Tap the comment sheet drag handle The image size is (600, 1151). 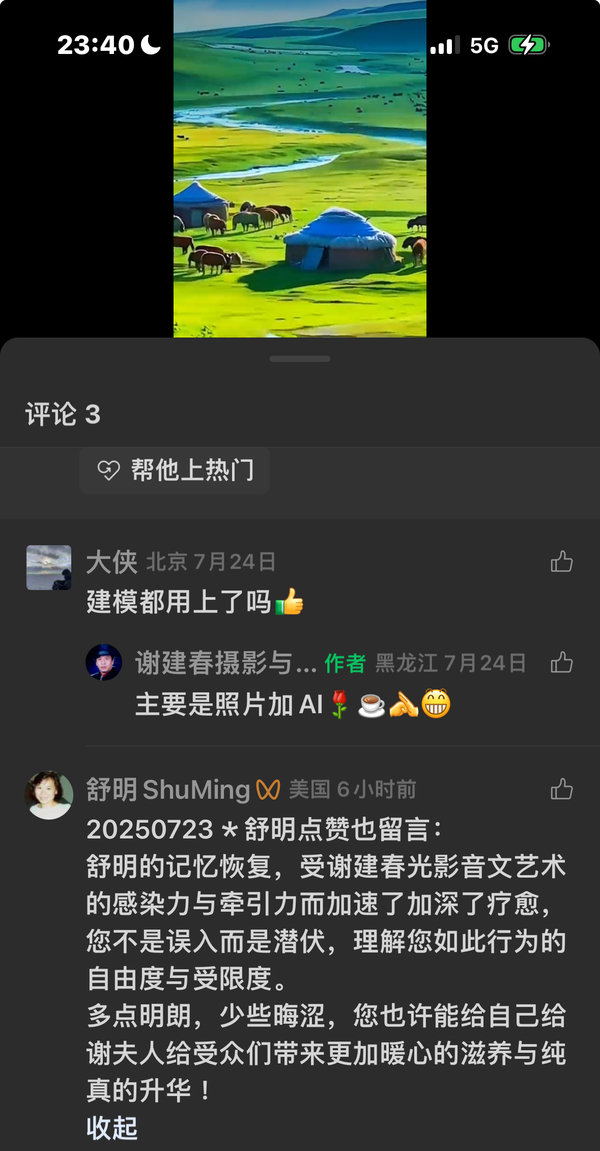(x=300, y=358)
